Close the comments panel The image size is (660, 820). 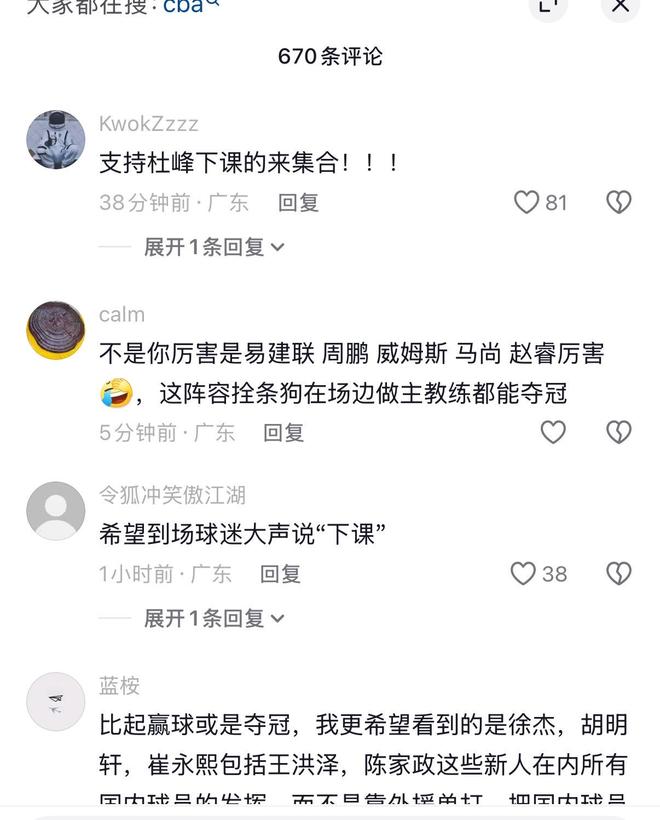click(x=620, y=6)
